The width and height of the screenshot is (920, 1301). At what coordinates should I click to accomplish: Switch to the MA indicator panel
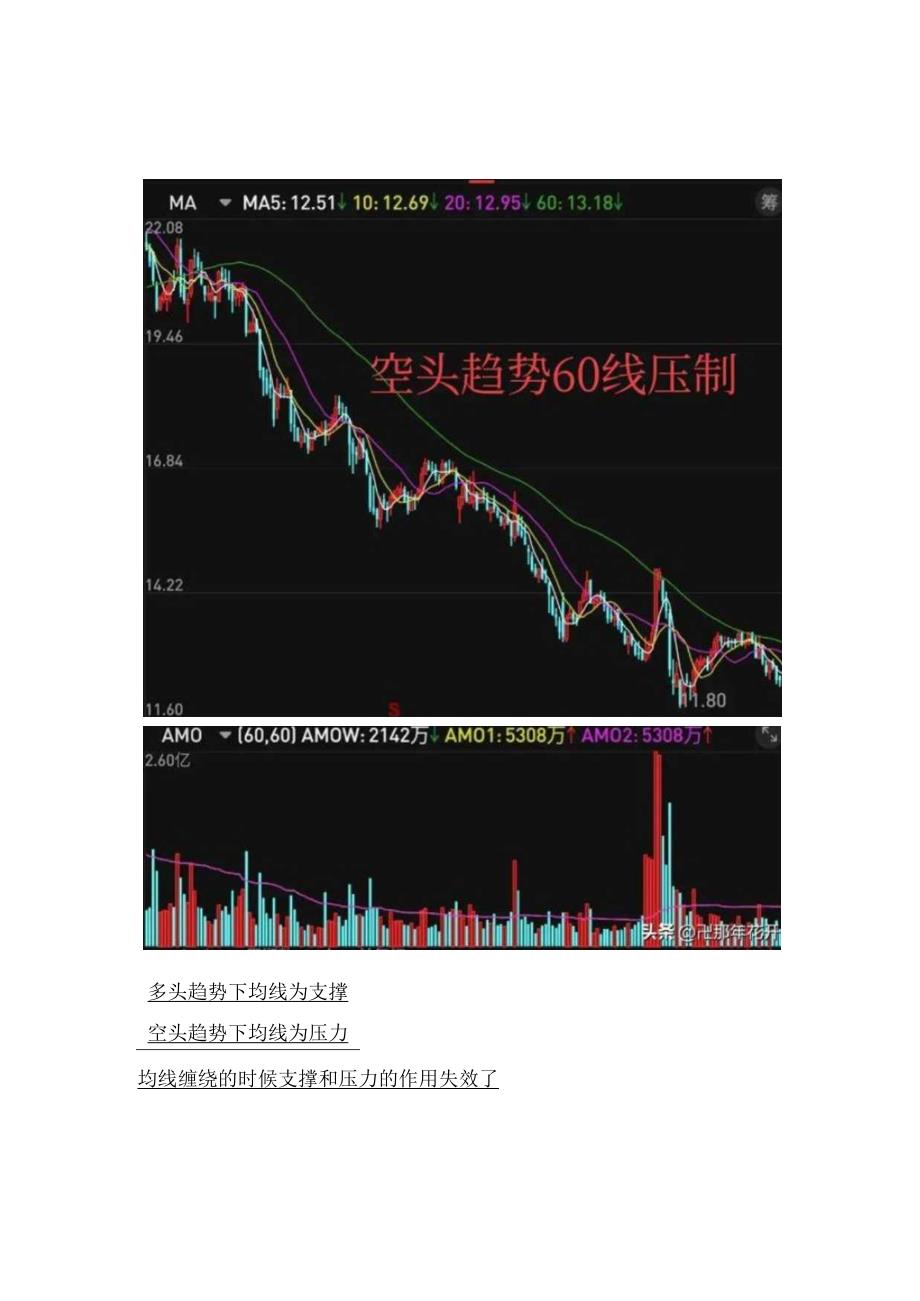coord(182,200)
